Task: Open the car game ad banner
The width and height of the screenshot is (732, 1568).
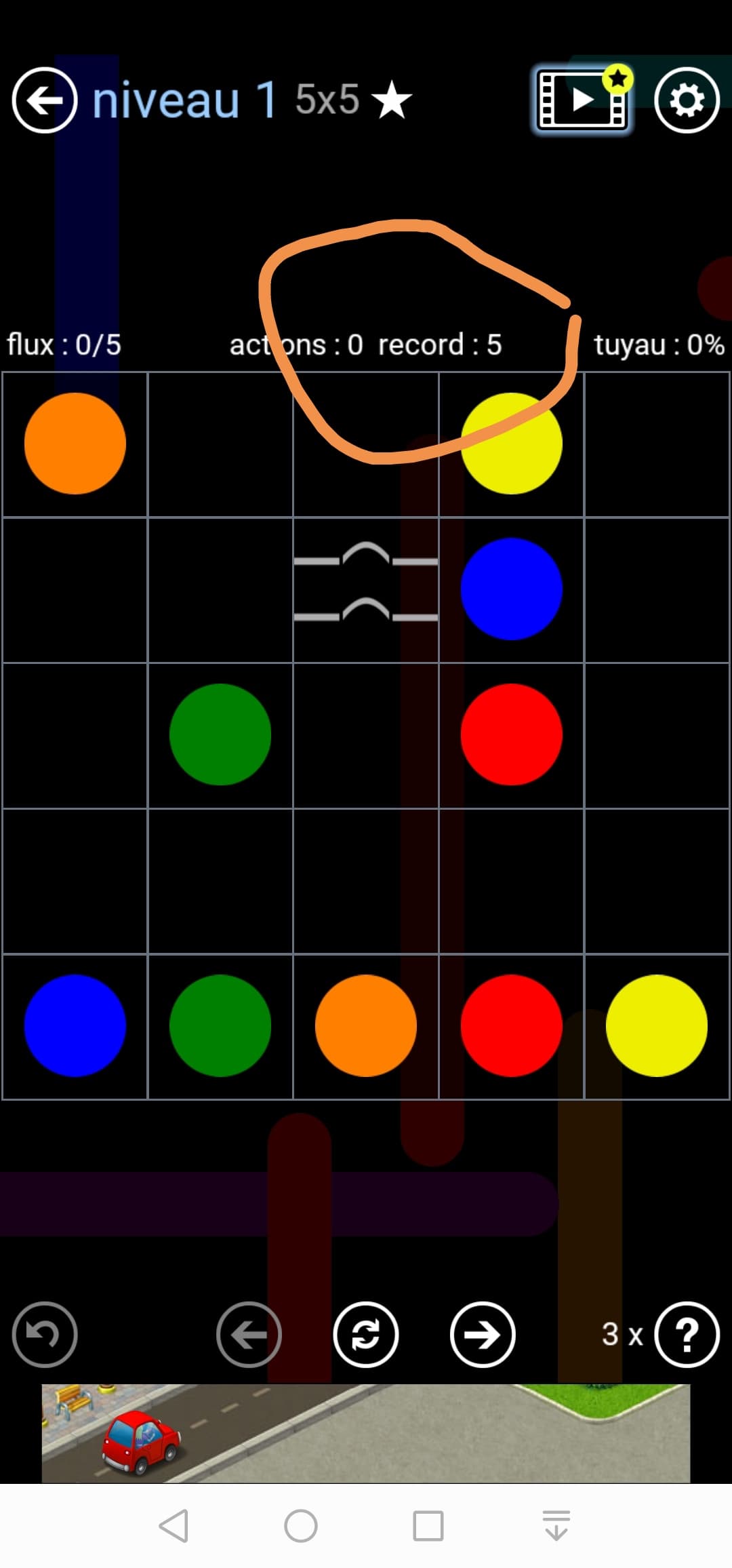Action: (365, 1432)
